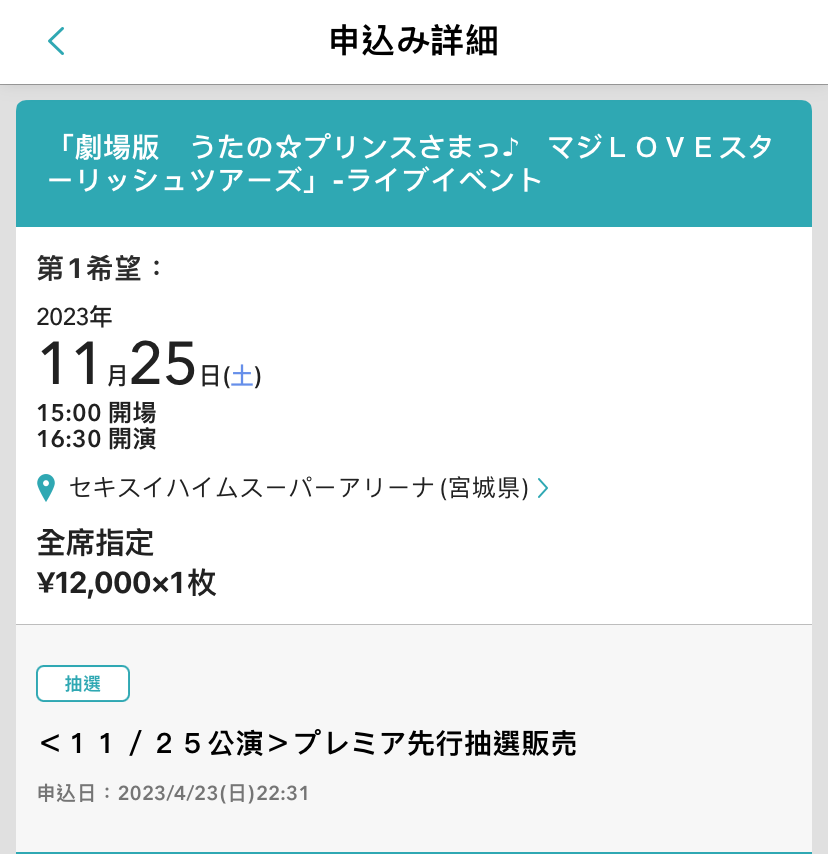
Task: Go back from 申込み詳細 screen
Action: [56, 41]
